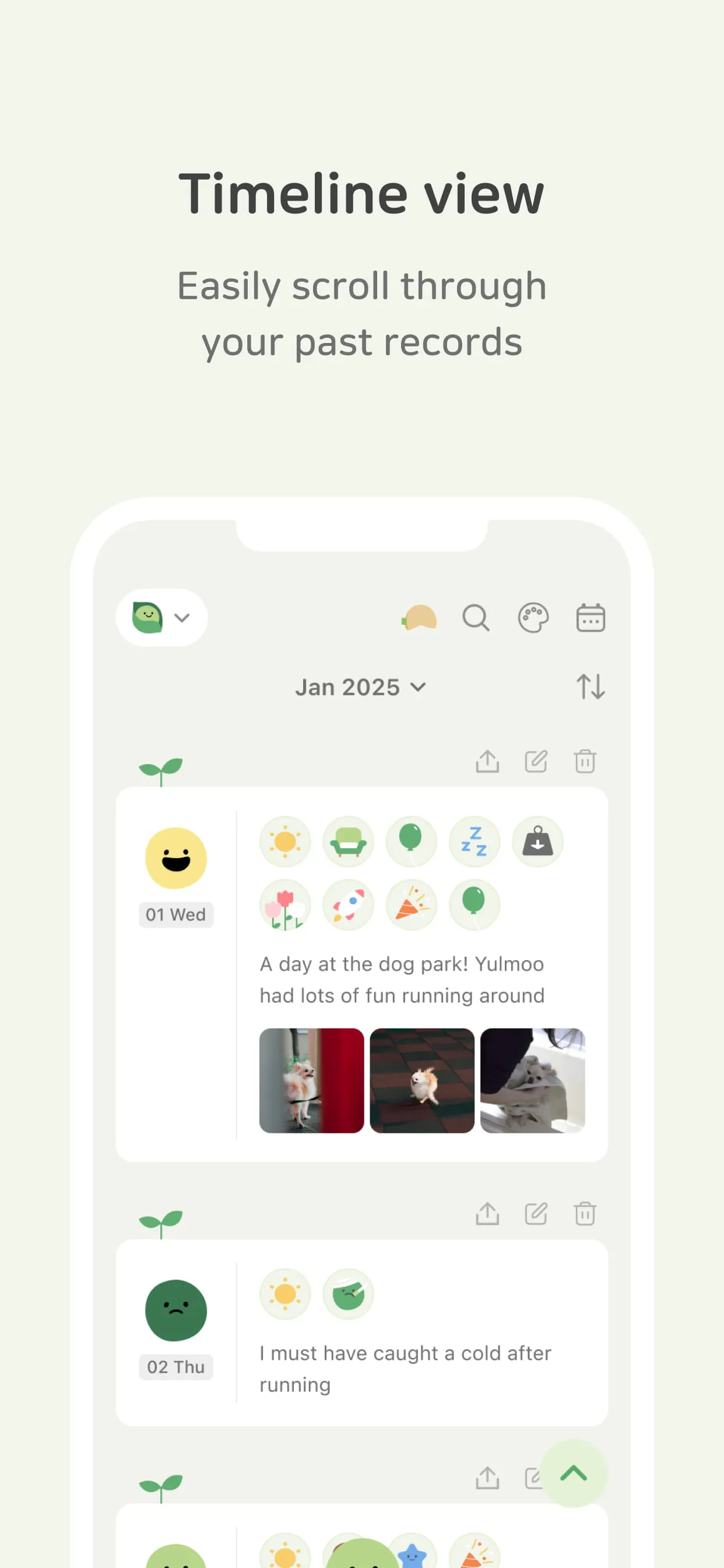This screenshot has height=1568, width=724.
Task: Edit the January 1st dog park entry
Action: tap(535, 761)
